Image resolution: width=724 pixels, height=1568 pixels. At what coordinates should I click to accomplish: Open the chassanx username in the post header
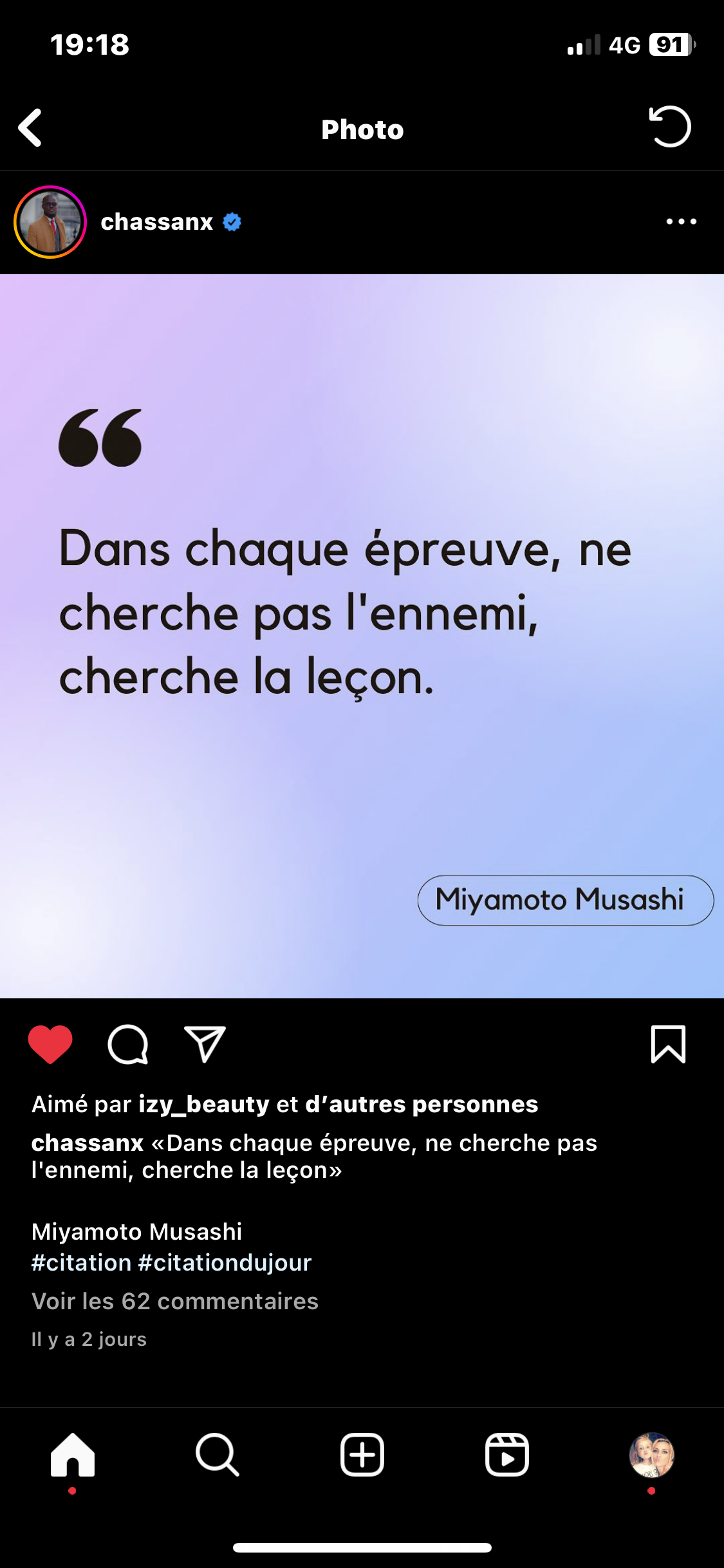coord(157,221)
